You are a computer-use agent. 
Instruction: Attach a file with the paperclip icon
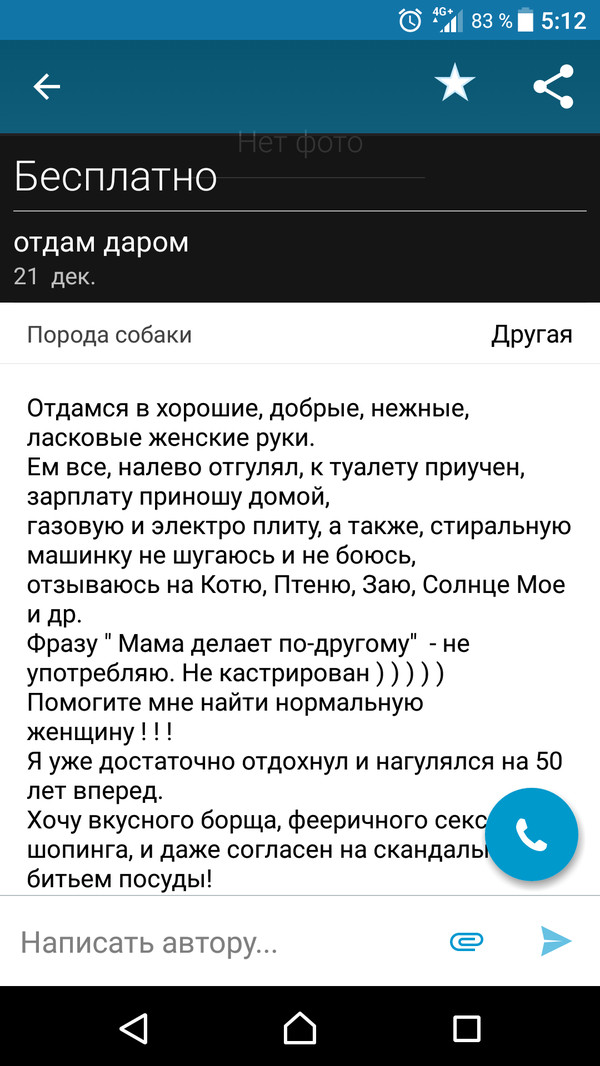[467, 941]
